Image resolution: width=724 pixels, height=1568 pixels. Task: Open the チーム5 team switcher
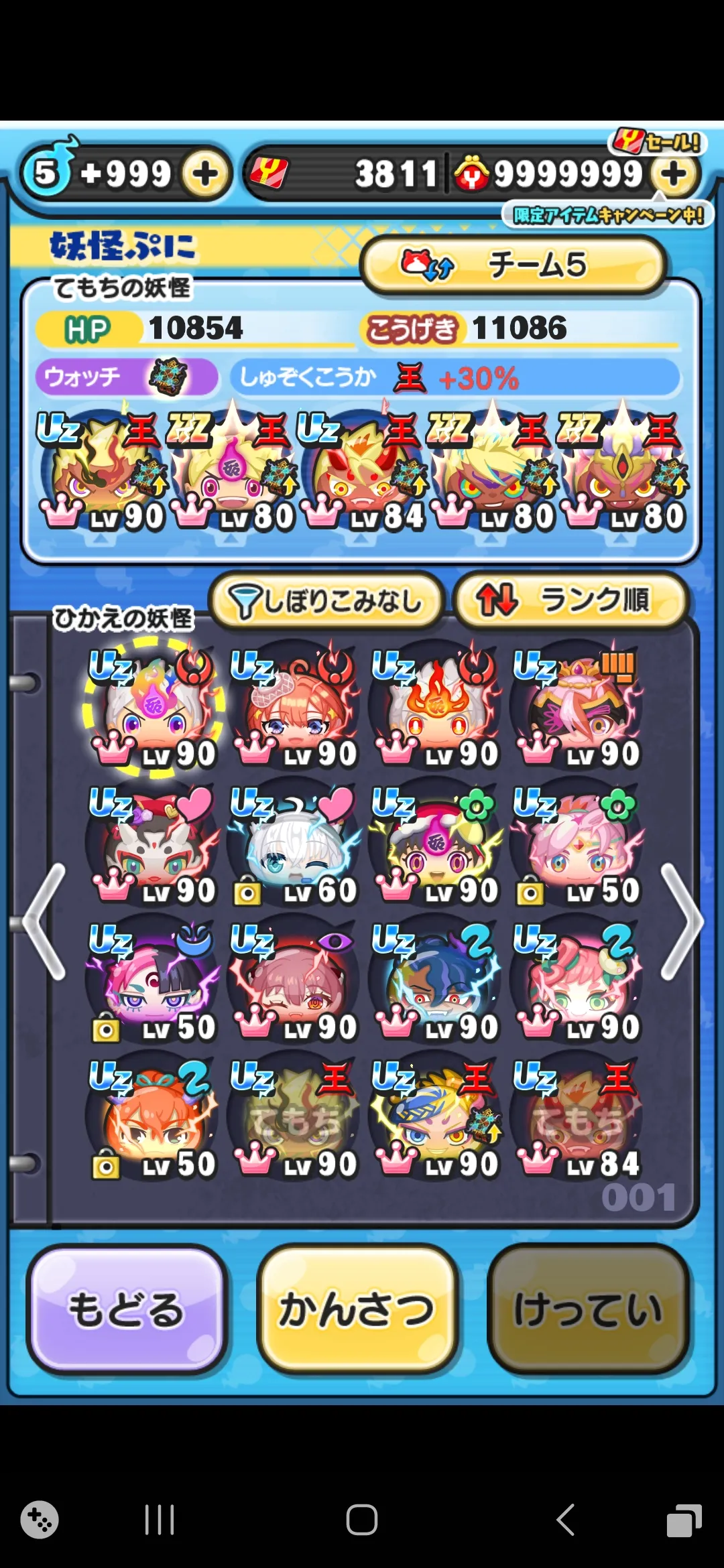tap(513, 265)
